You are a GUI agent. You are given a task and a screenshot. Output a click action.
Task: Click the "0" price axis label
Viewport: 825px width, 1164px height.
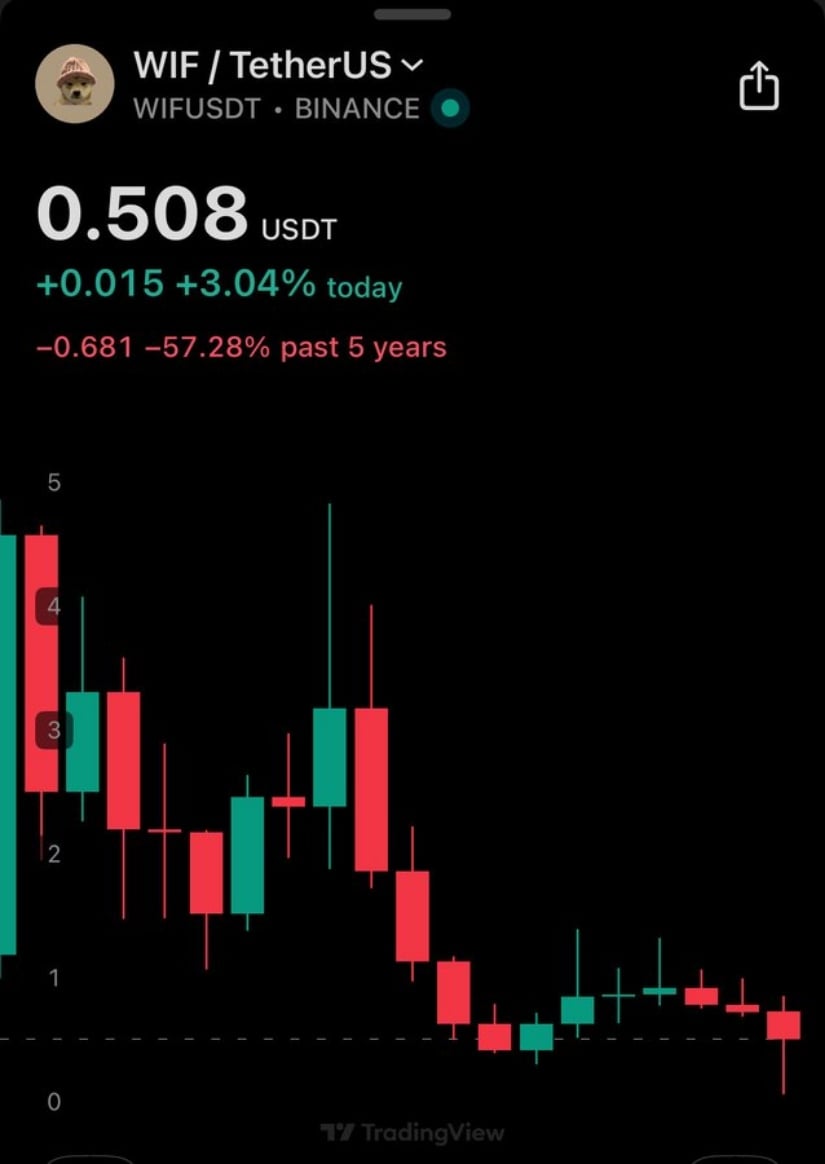point(53,1102)
